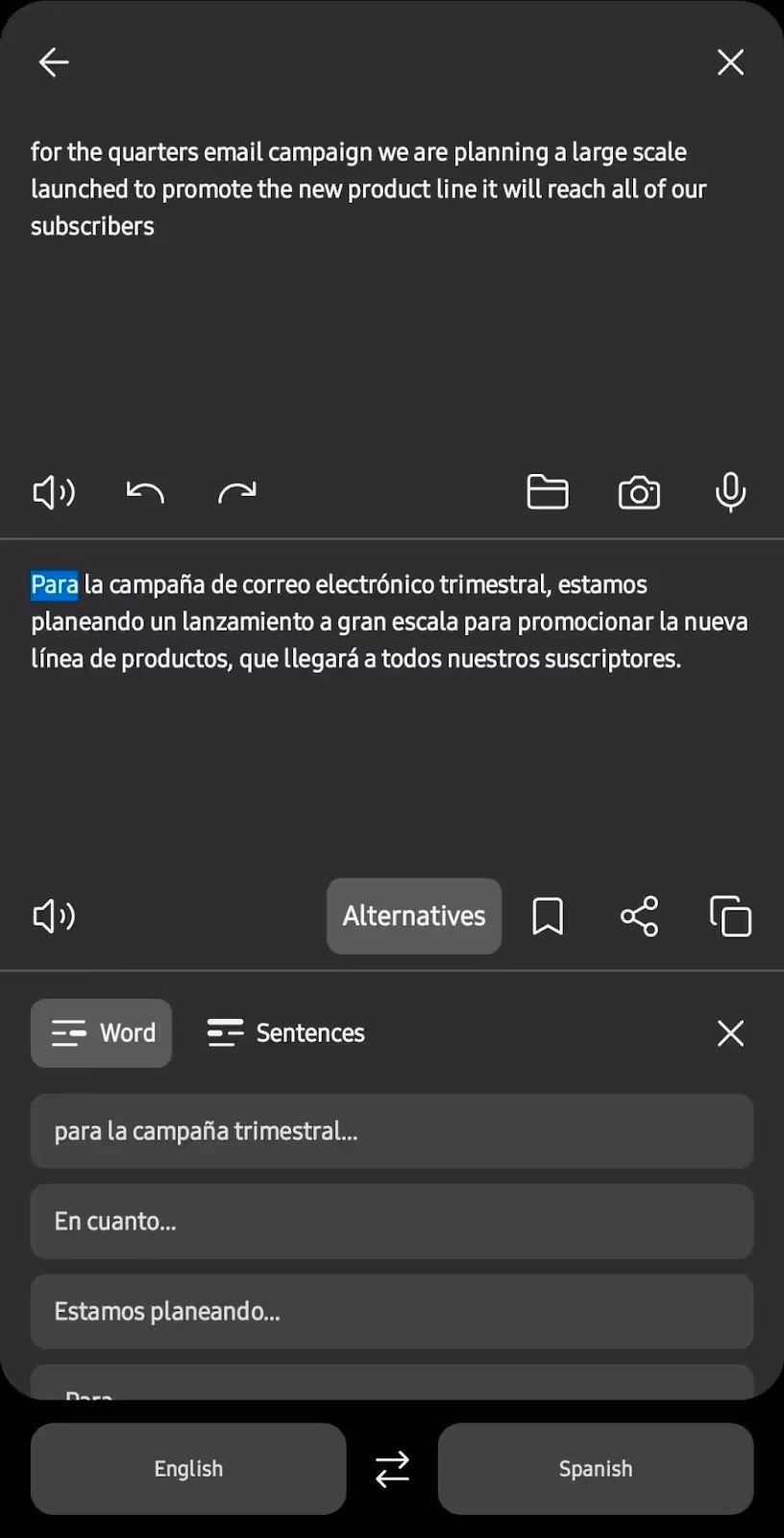The image size is (784, 1538).
Task: Swap the translation languages
Action: (392, 1469)
